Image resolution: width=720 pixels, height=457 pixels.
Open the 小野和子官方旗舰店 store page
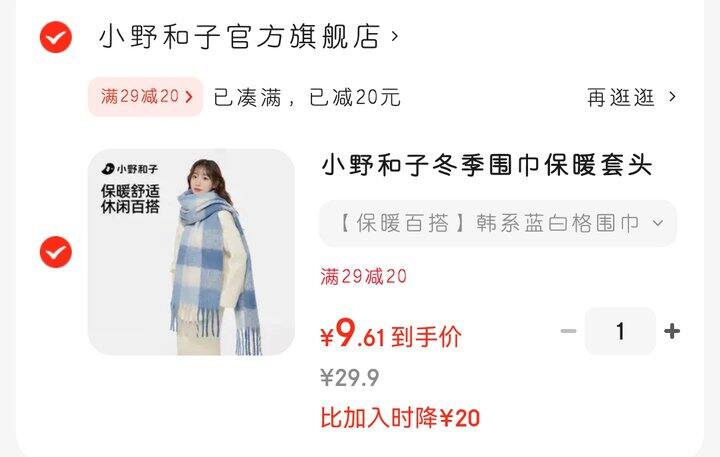(x=248, y=36)
